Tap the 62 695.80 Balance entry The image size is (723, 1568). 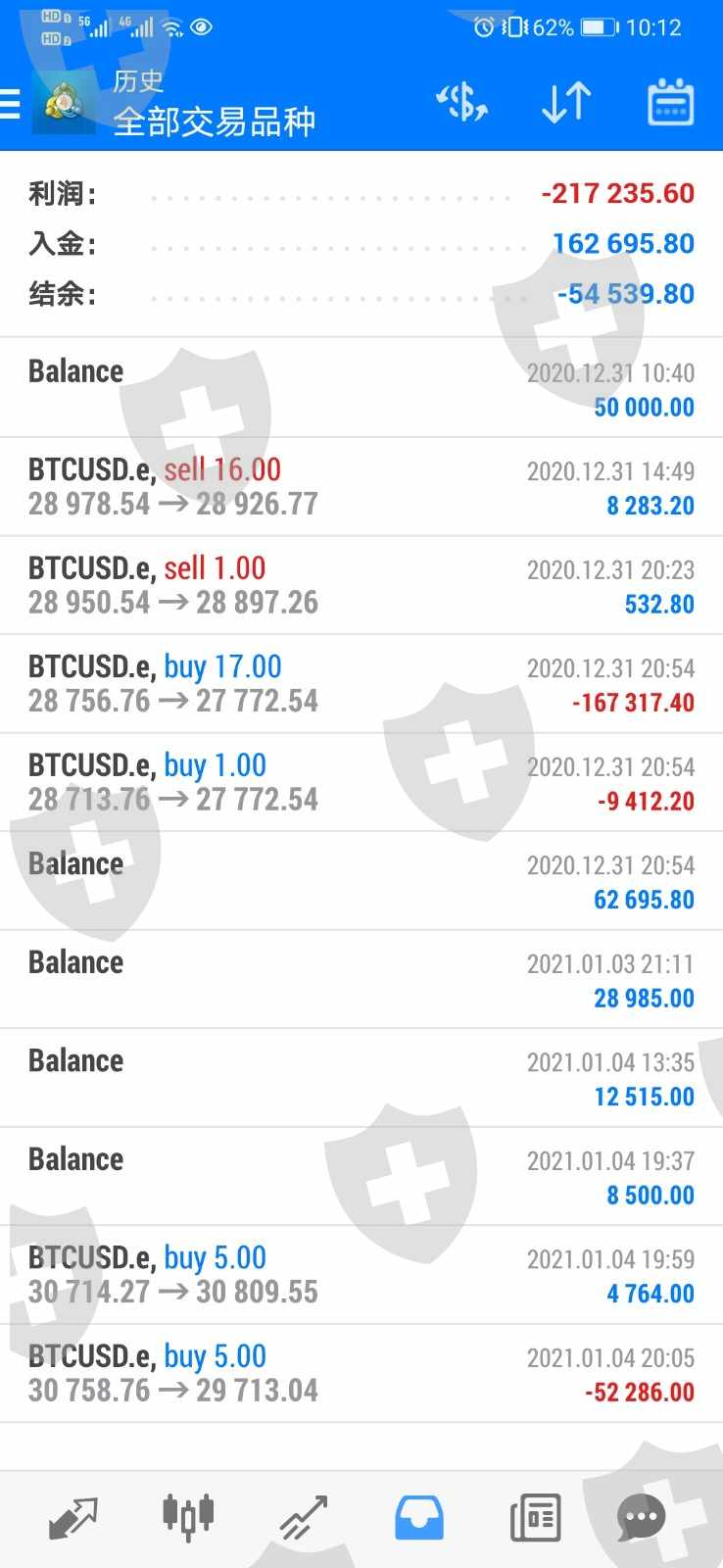(361, 881)
